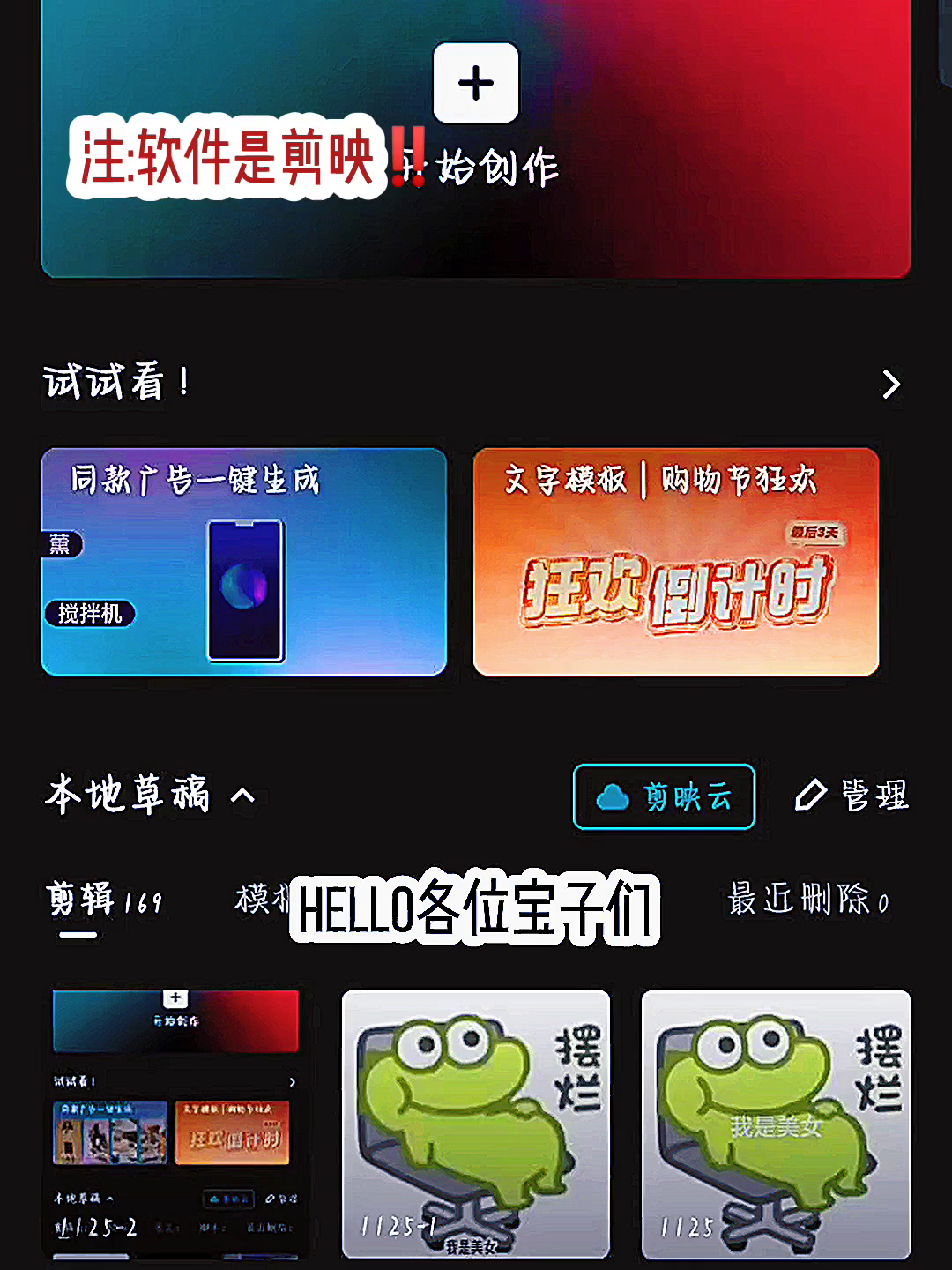Tap 管理 to manage drafts
Screen dimensions: 952x1270
tap(852, 796)
